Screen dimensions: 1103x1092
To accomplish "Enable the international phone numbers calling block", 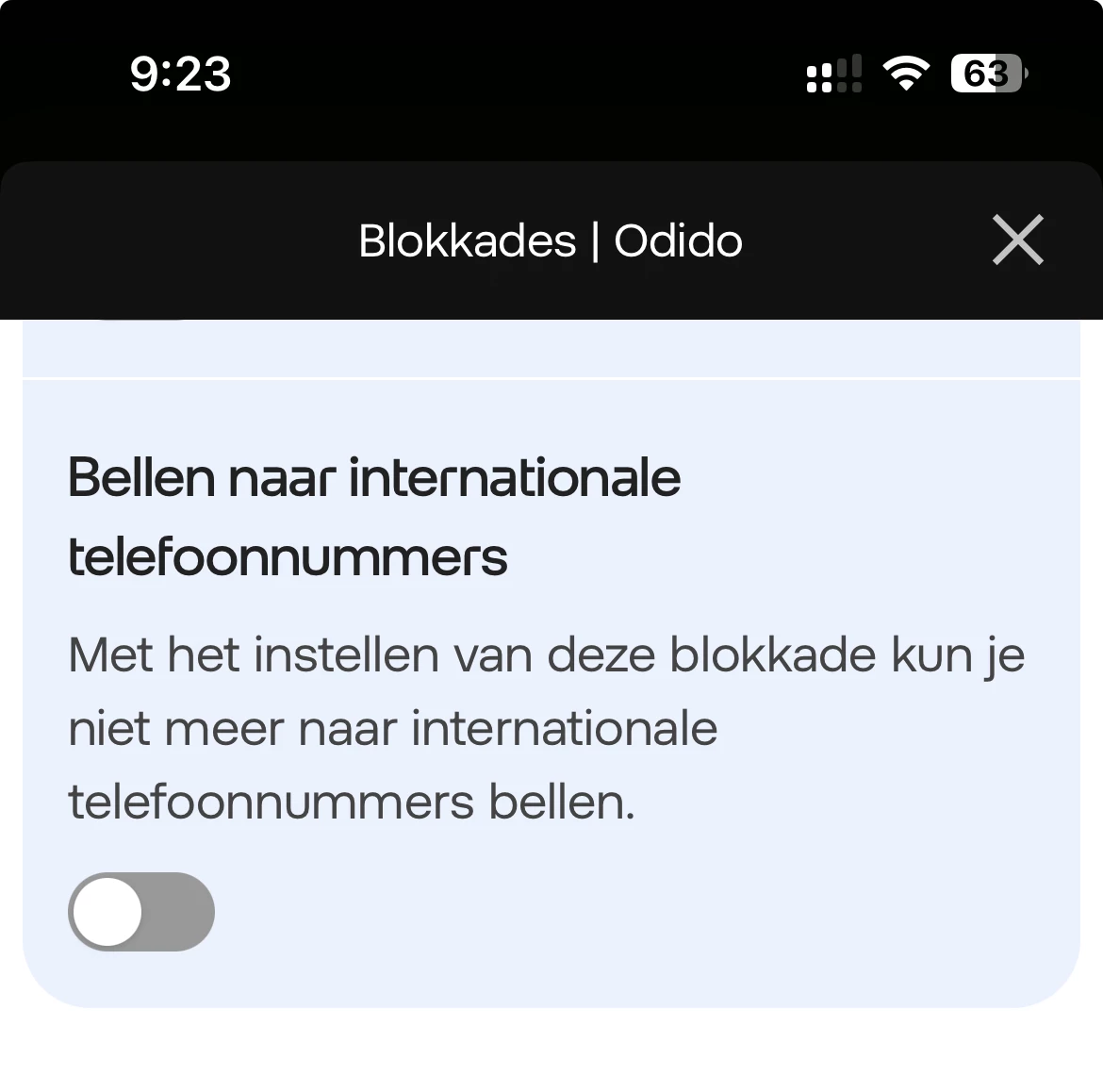I will [x=141, y=911].
